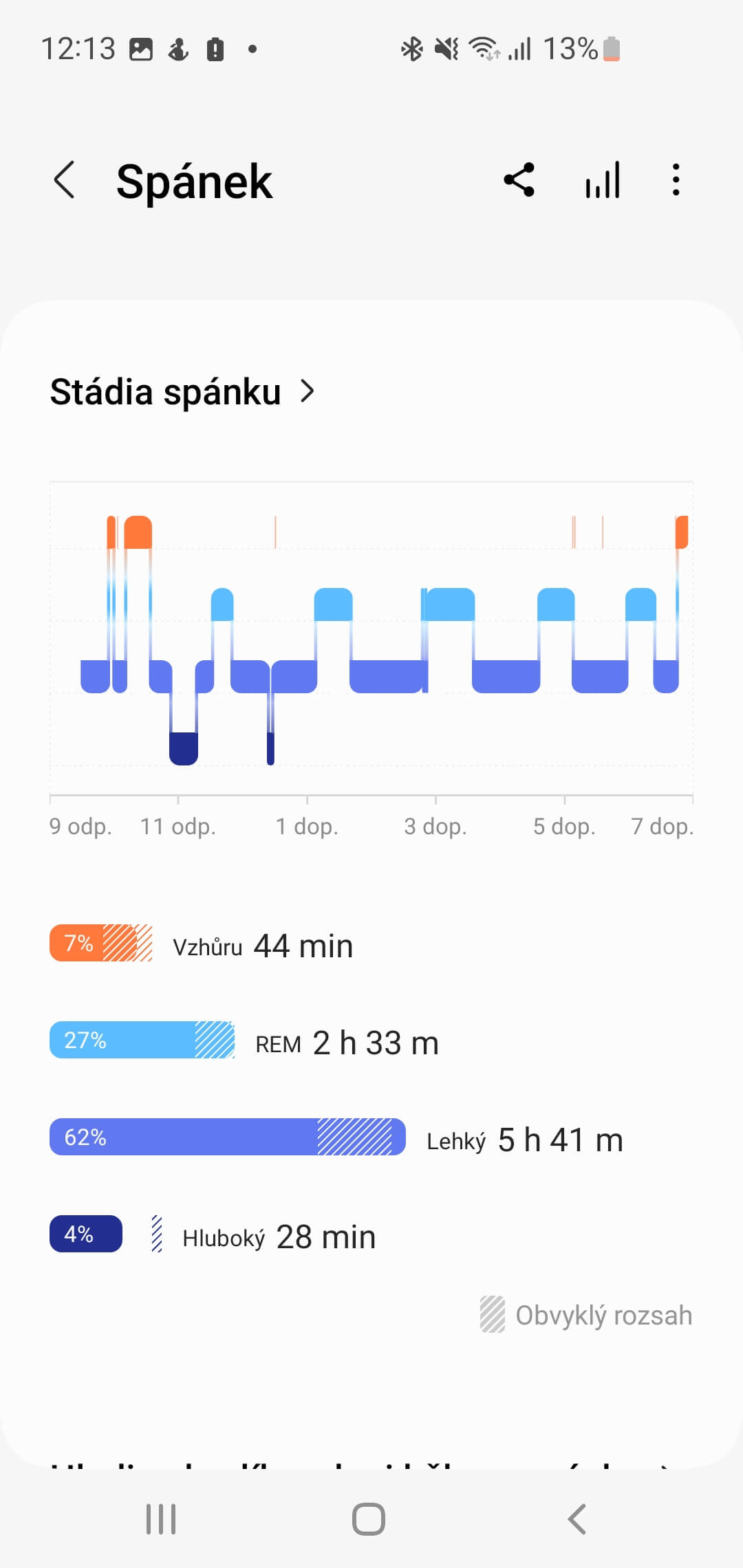Go to the home screen
This screenshot has height=1568, width=743.
coord(369,1518)
